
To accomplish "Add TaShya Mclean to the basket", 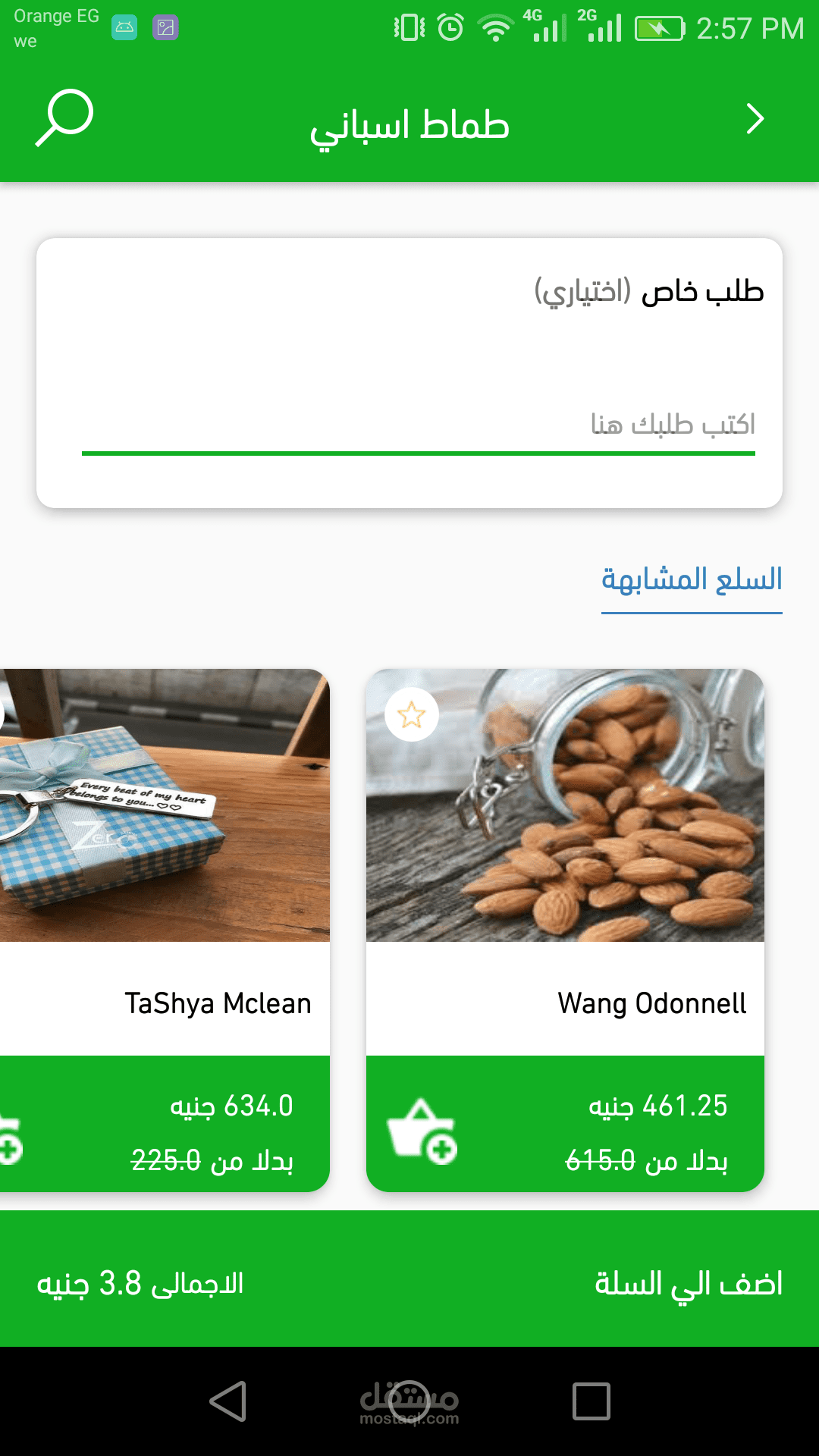I will (x=9, y=1137).
